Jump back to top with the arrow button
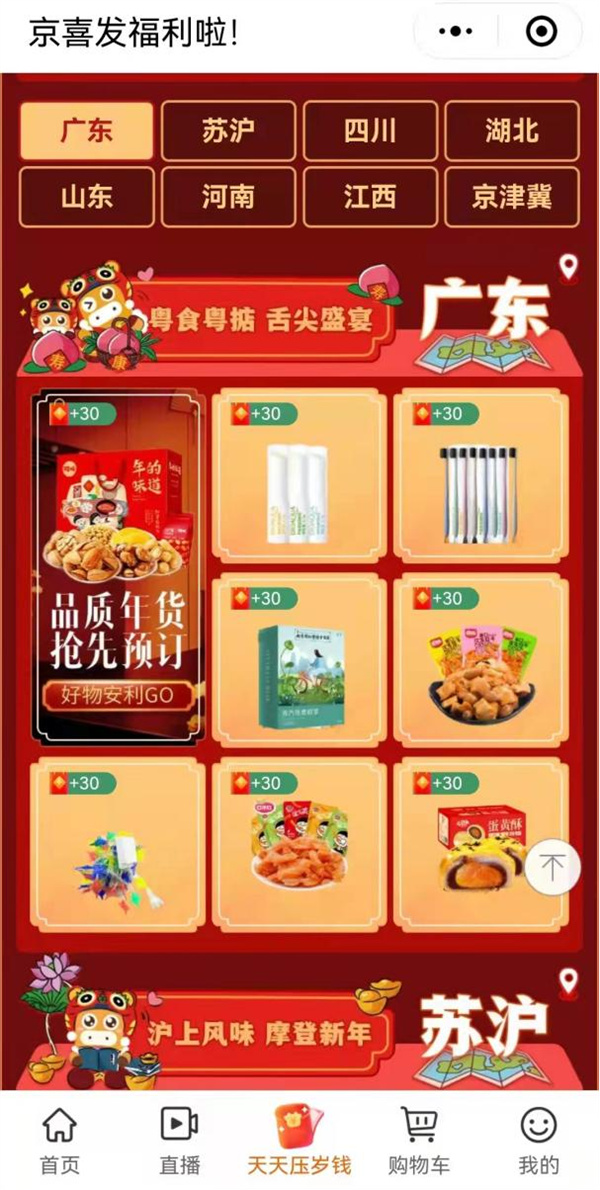Image resolution: width=600 pixels, height=1190 pixels. 553,866
